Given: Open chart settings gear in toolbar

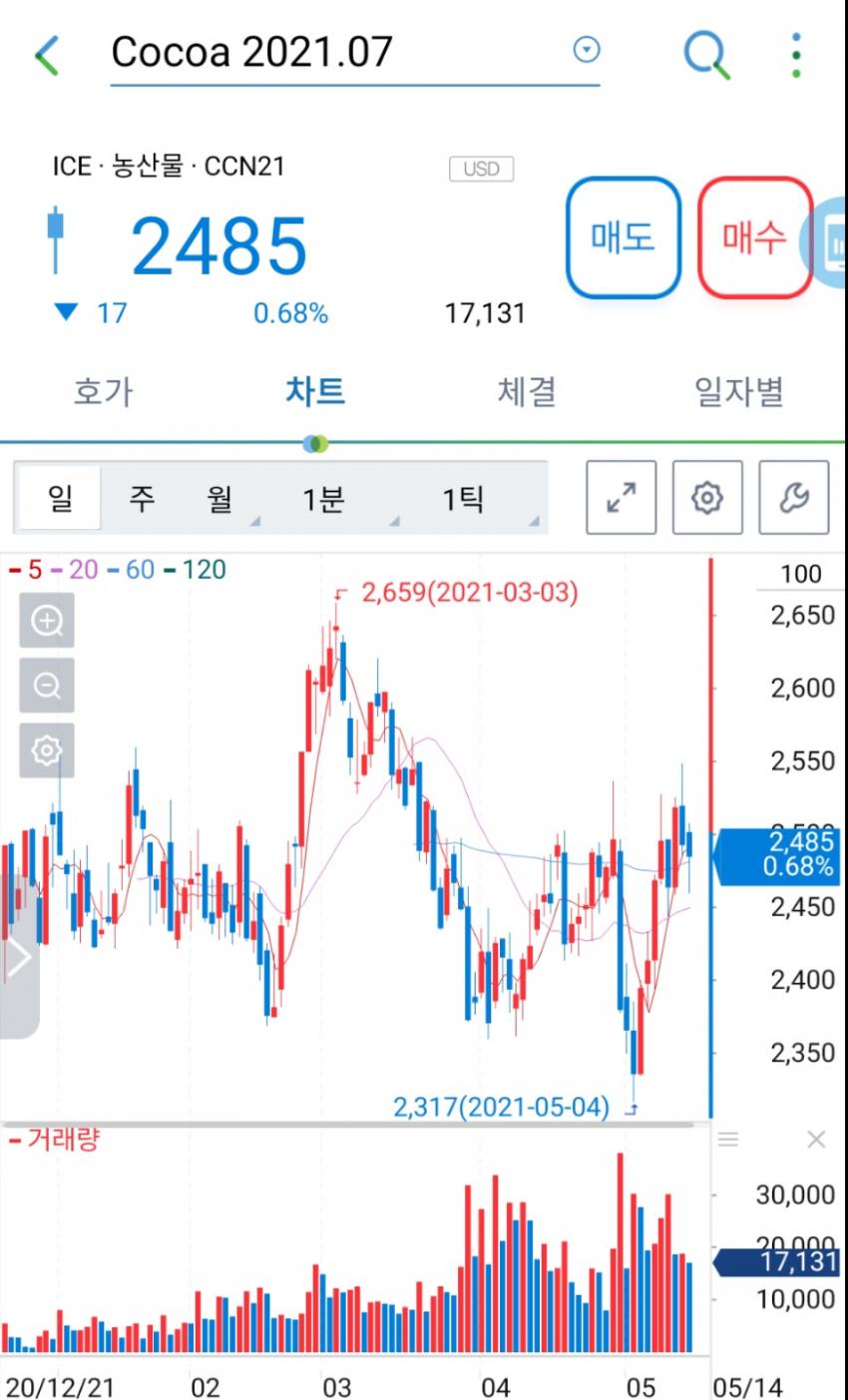Looking at the screenshot, I should pyautogui.click(x=707, y=497).
